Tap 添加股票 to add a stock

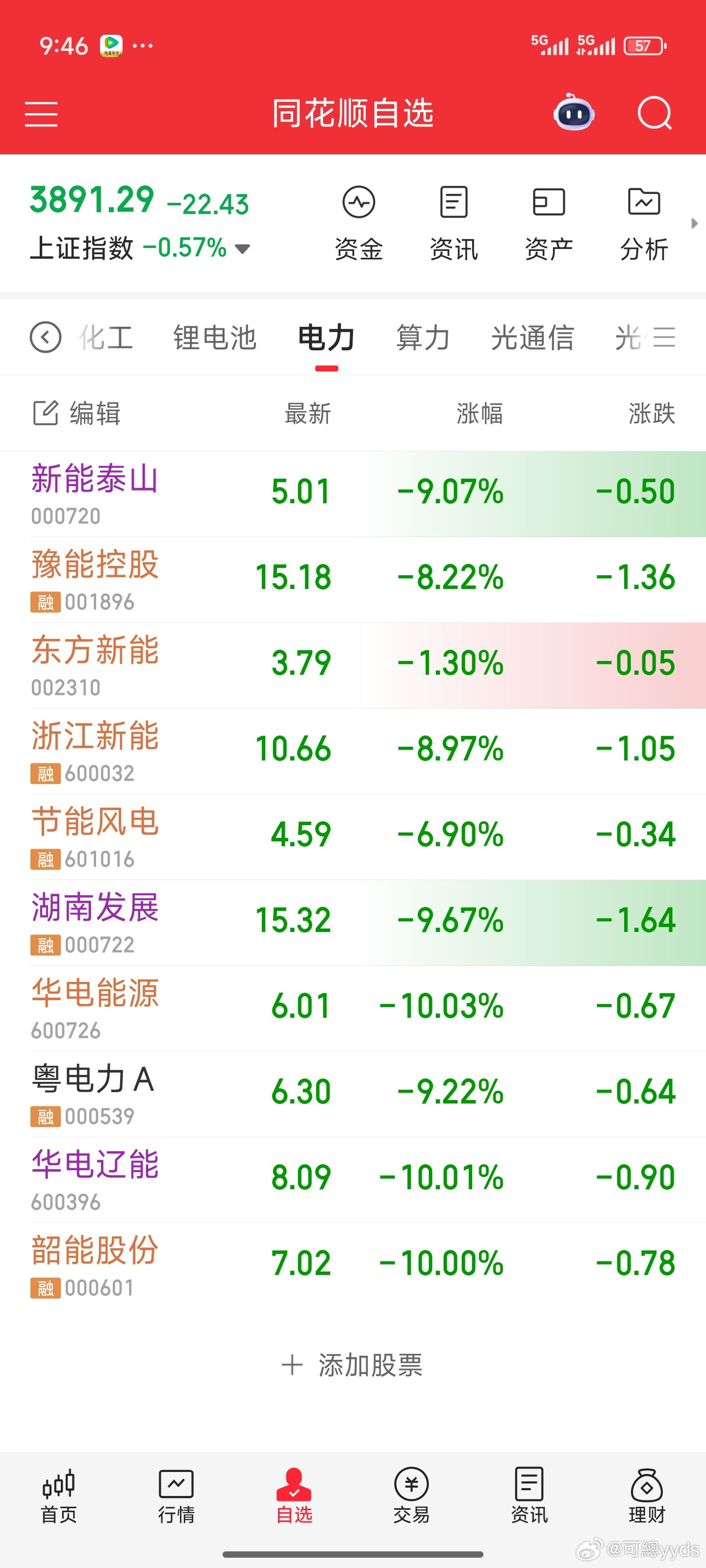[x=353, y=1365]
